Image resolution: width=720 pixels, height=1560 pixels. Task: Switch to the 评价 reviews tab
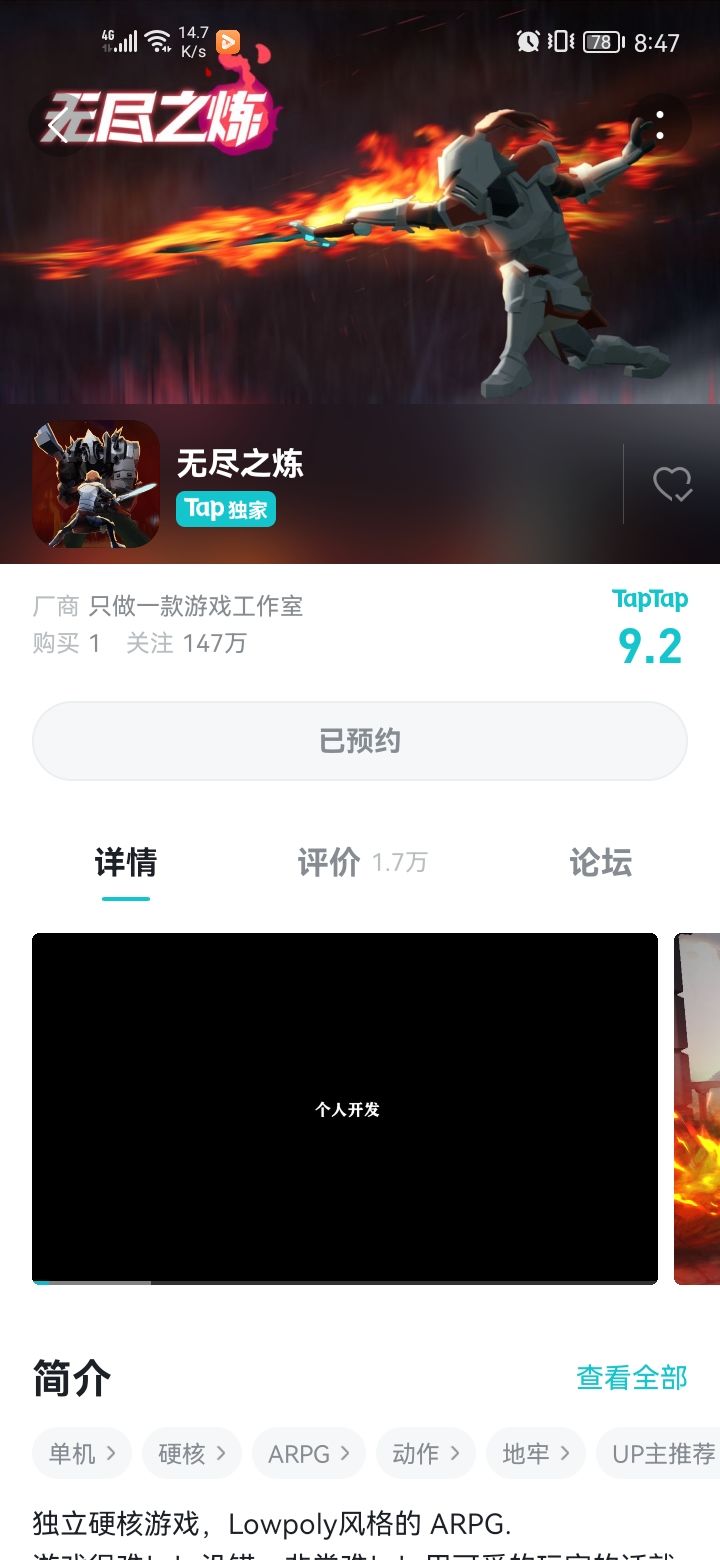tap(326, 863)
